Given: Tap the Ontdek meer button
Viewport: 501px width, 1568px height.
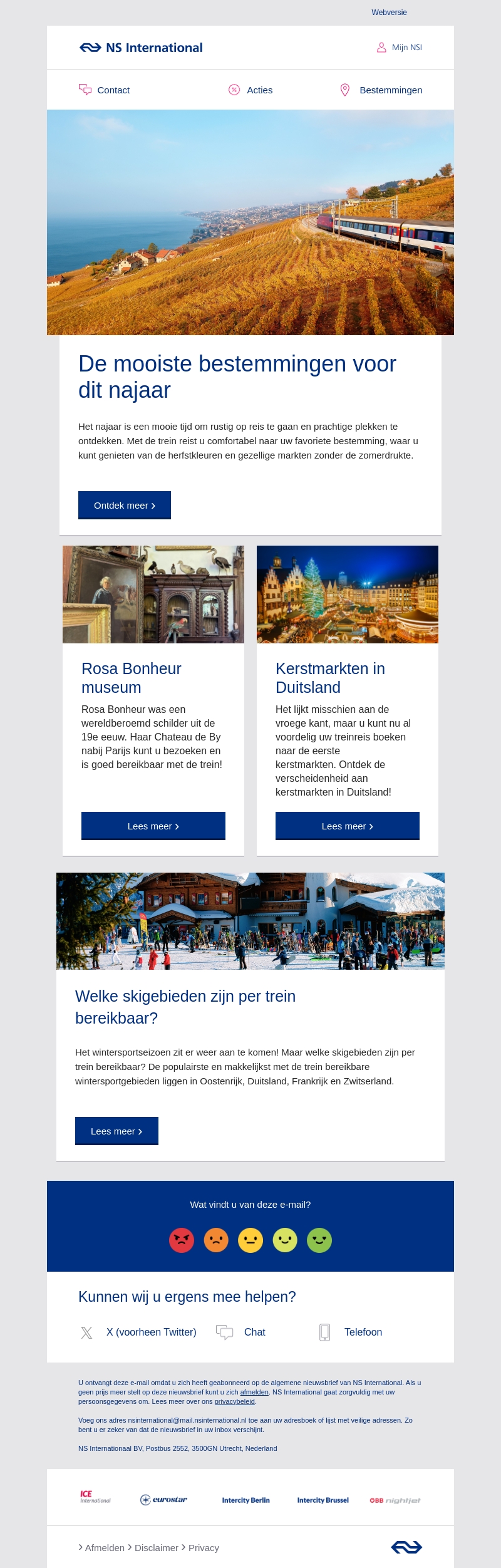Looking at the screenshot, I should pyautogui.click(x=125, y=506).
